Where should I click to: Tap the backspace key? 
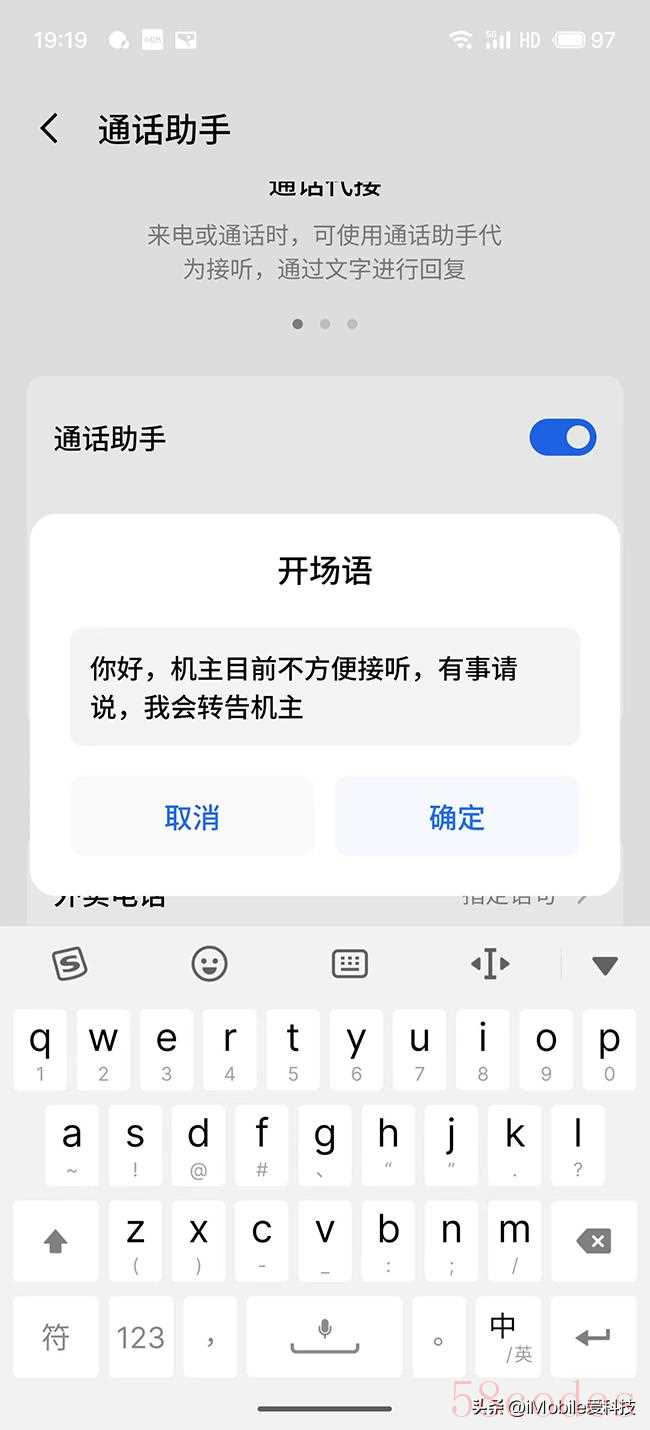[x=594, y=1241]
